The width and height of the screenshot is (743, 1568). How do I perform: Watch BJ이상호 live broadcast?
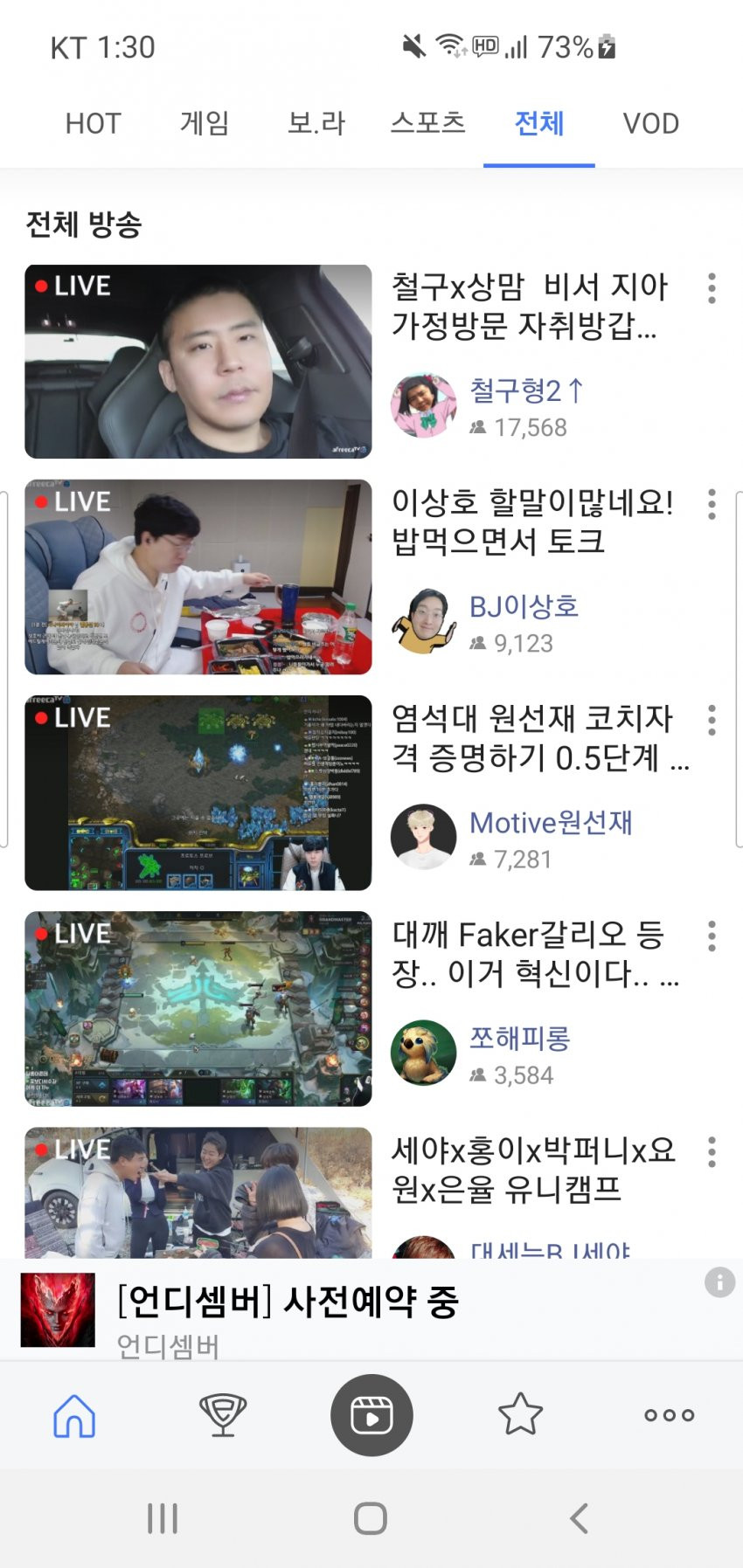(x=198, y=577)
